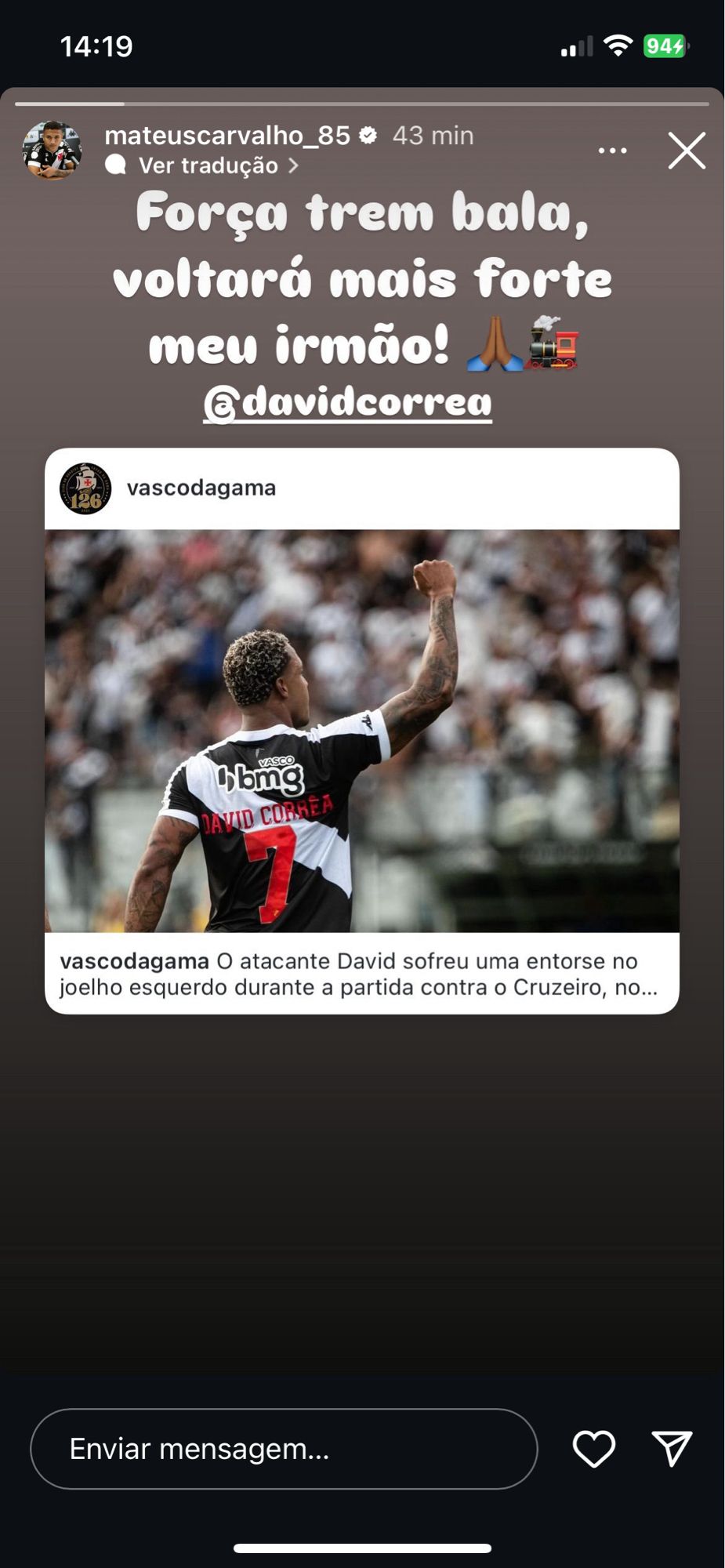The image size is (725, 1568).
Task: Open mateuscarvalho_85 profile picture
Action: tap(53, 150)
